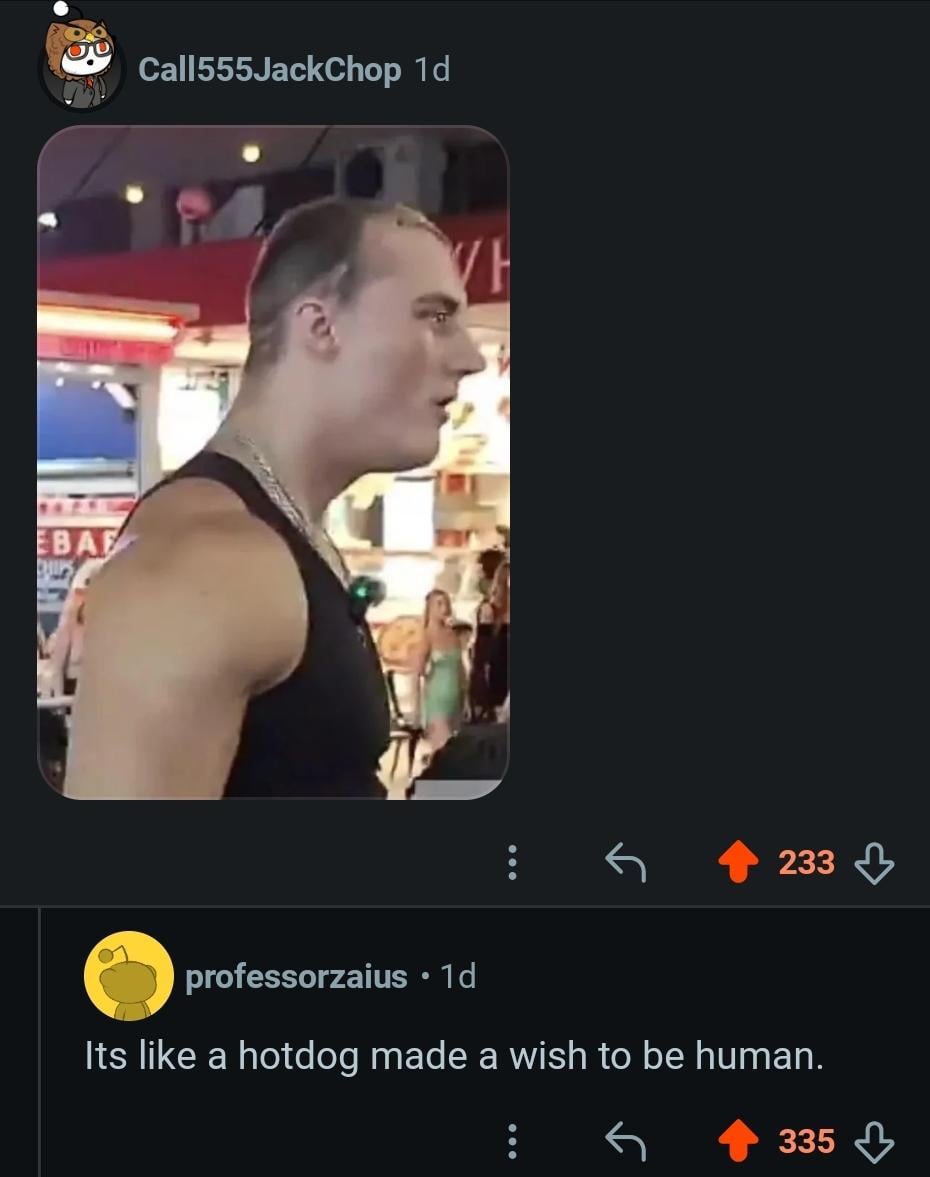Open professorzaius's profile from username
This screenshot has width=930, height=1177.
(297, 976)
